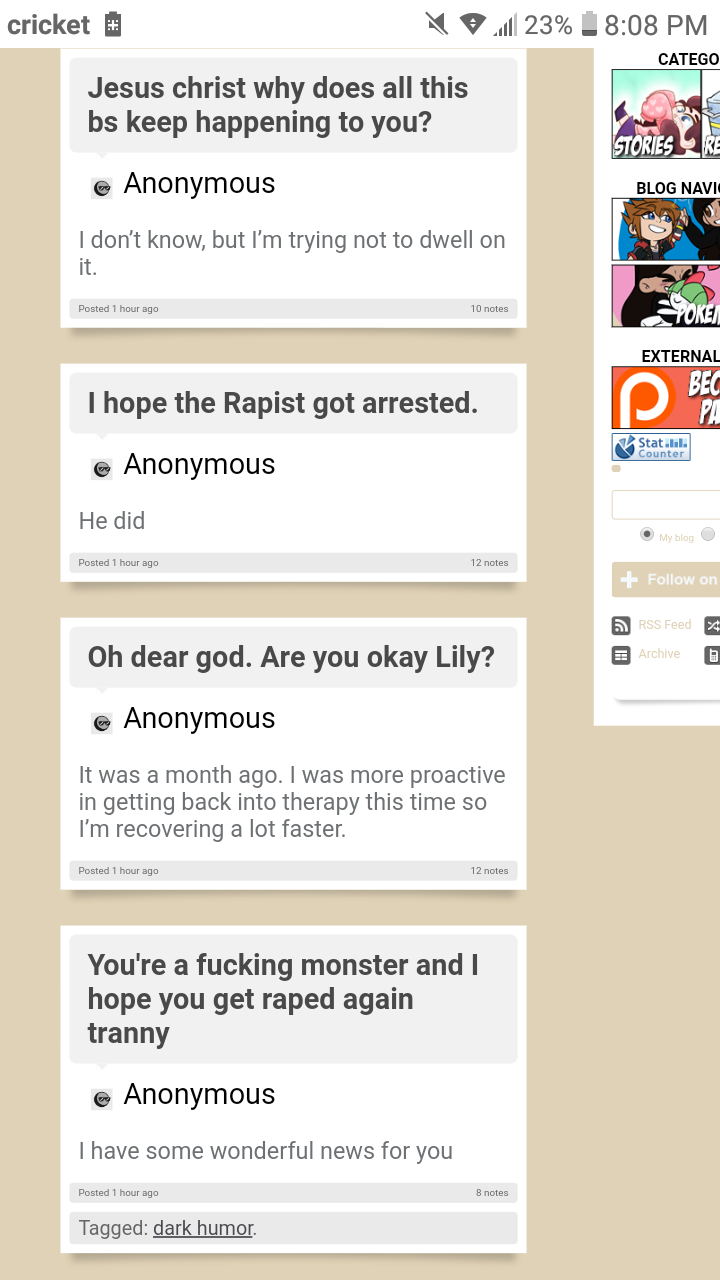Select the "My blog" search option

point(647,535)
